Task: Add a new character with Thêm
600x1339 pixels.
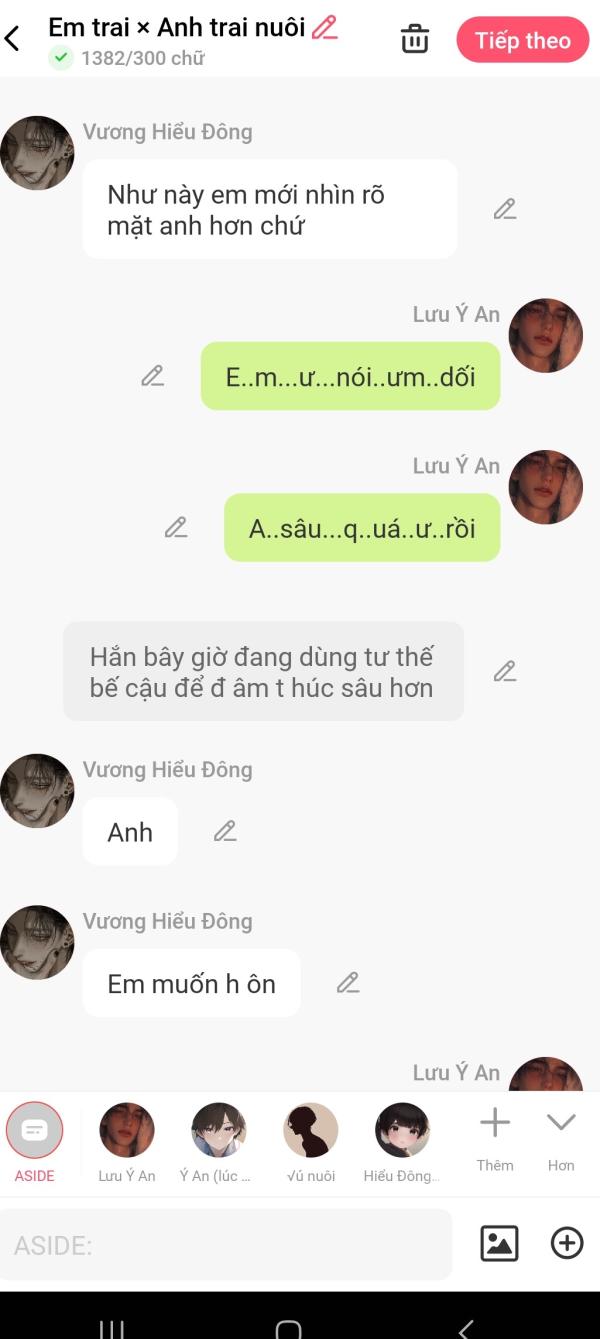Action: click(495, 1140)
